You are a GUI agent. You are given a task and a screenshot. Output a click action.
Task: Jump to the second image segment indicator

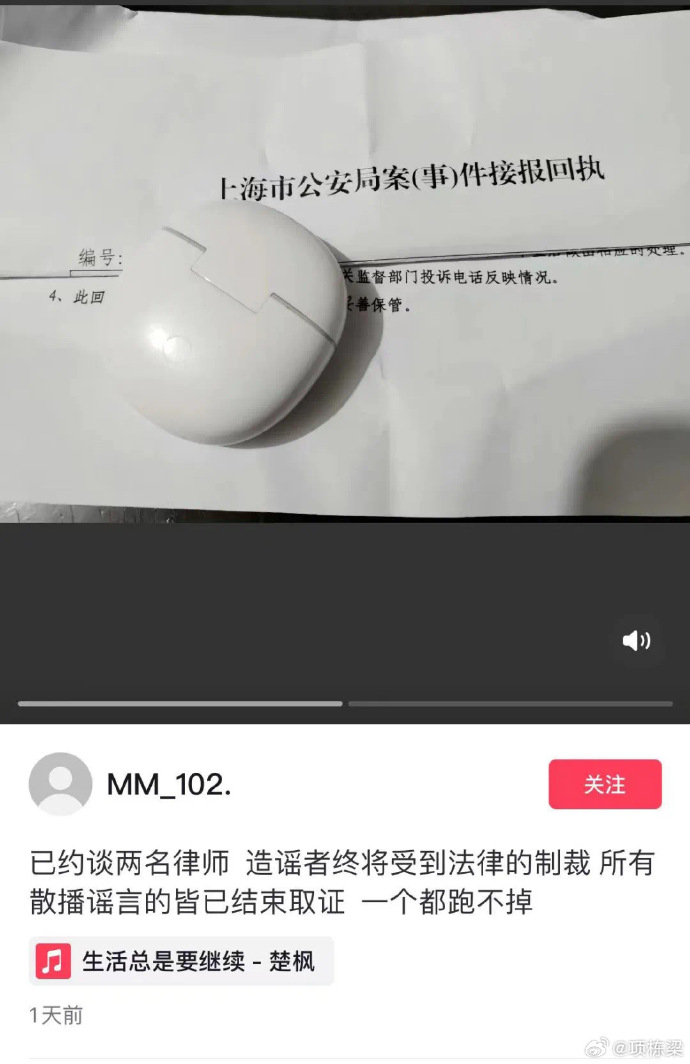coord(510,704)
